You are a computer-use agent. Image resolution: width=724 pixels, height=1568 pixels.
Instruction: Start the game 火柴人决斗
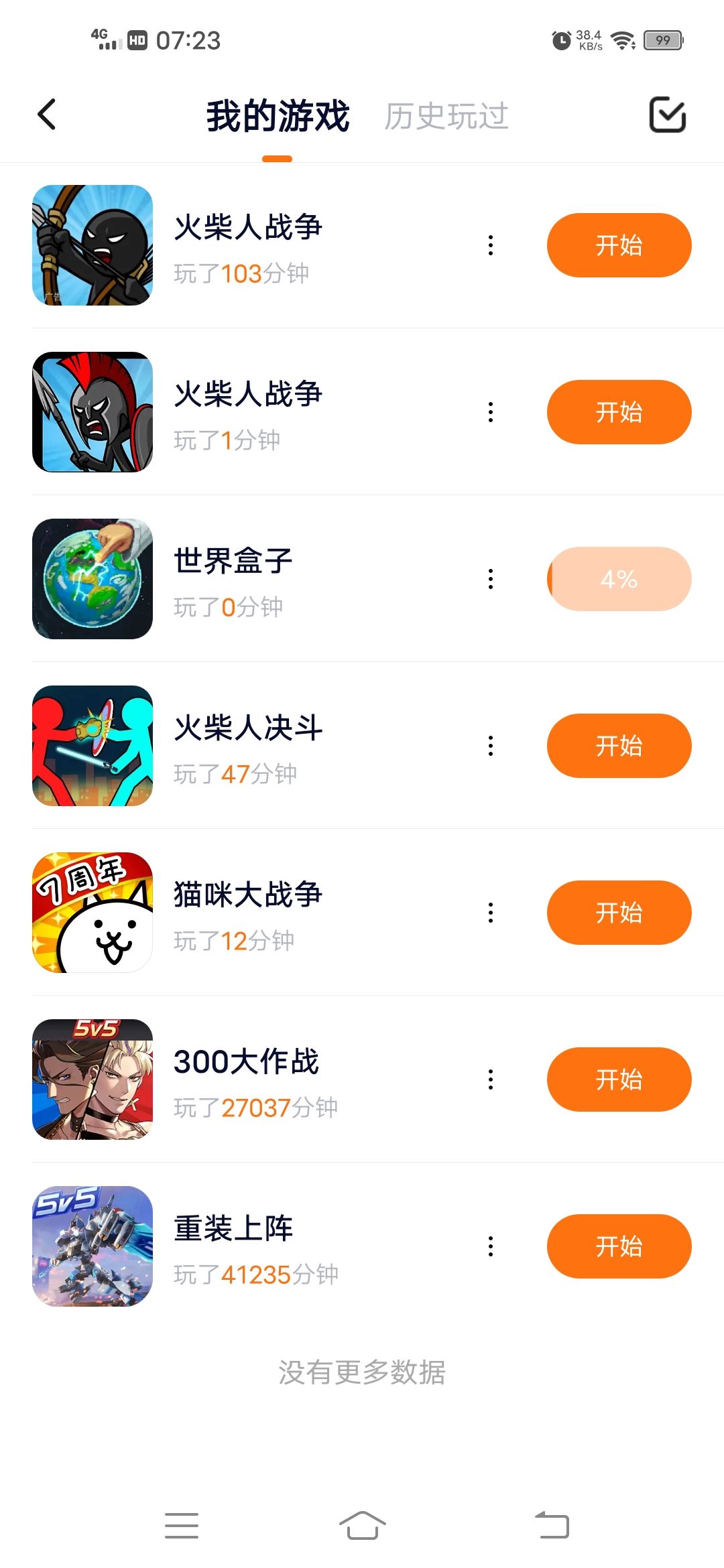click(x=619, y=746)
